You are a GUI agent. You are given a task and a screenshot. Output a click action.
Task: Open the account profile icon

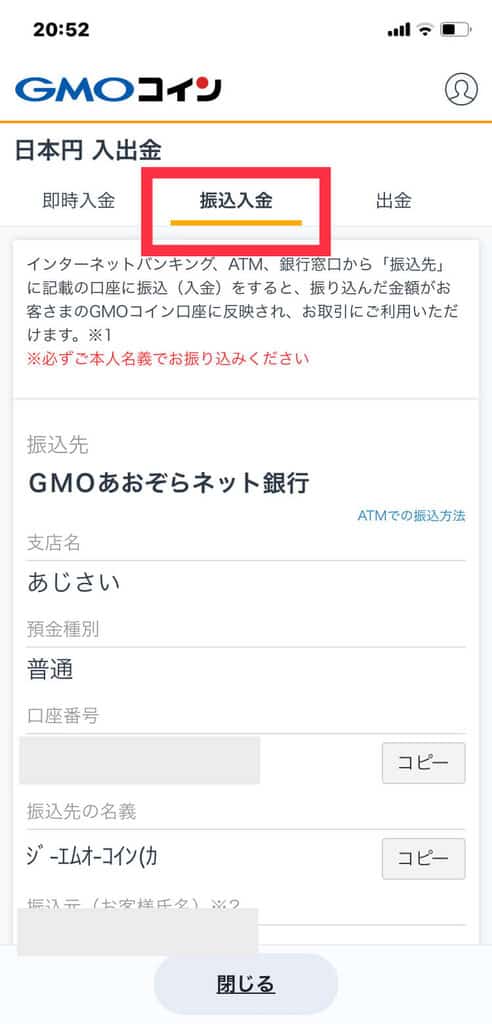461,88
